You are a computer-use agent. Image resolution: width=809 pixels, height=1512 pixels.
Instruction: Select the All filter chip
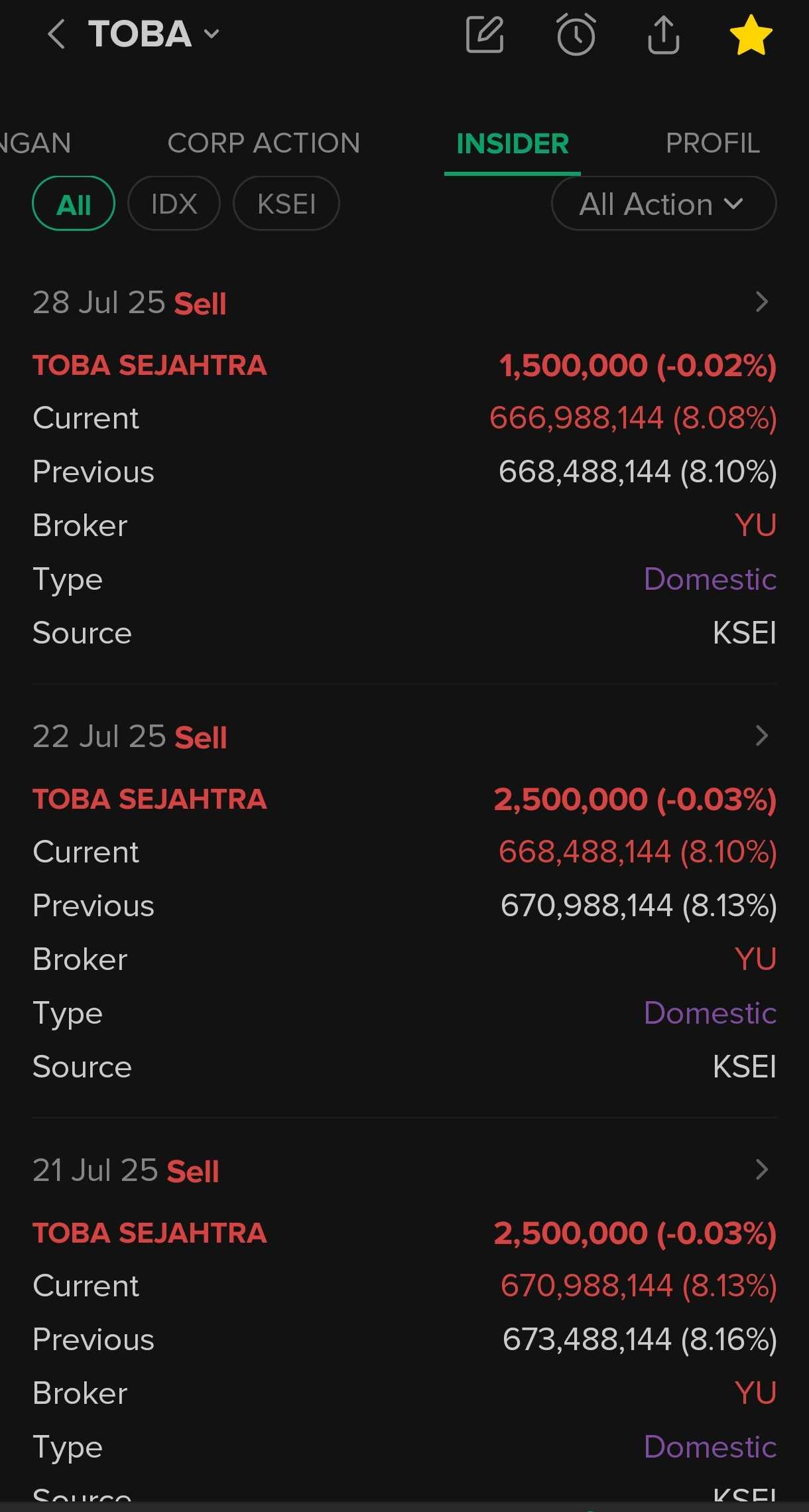[x=74, y=204]
